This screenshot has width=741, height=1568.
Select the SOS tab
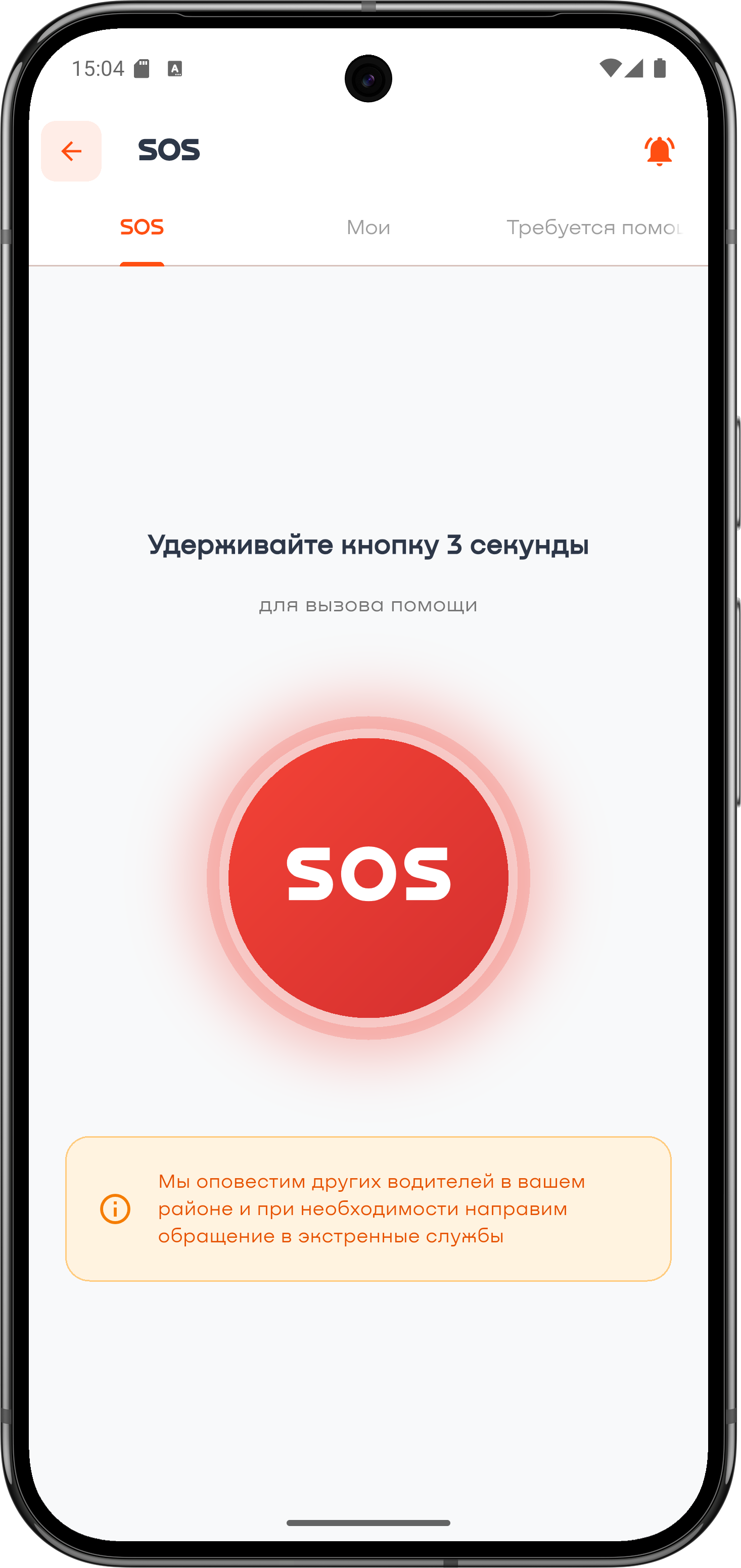(x=142, y=228)
